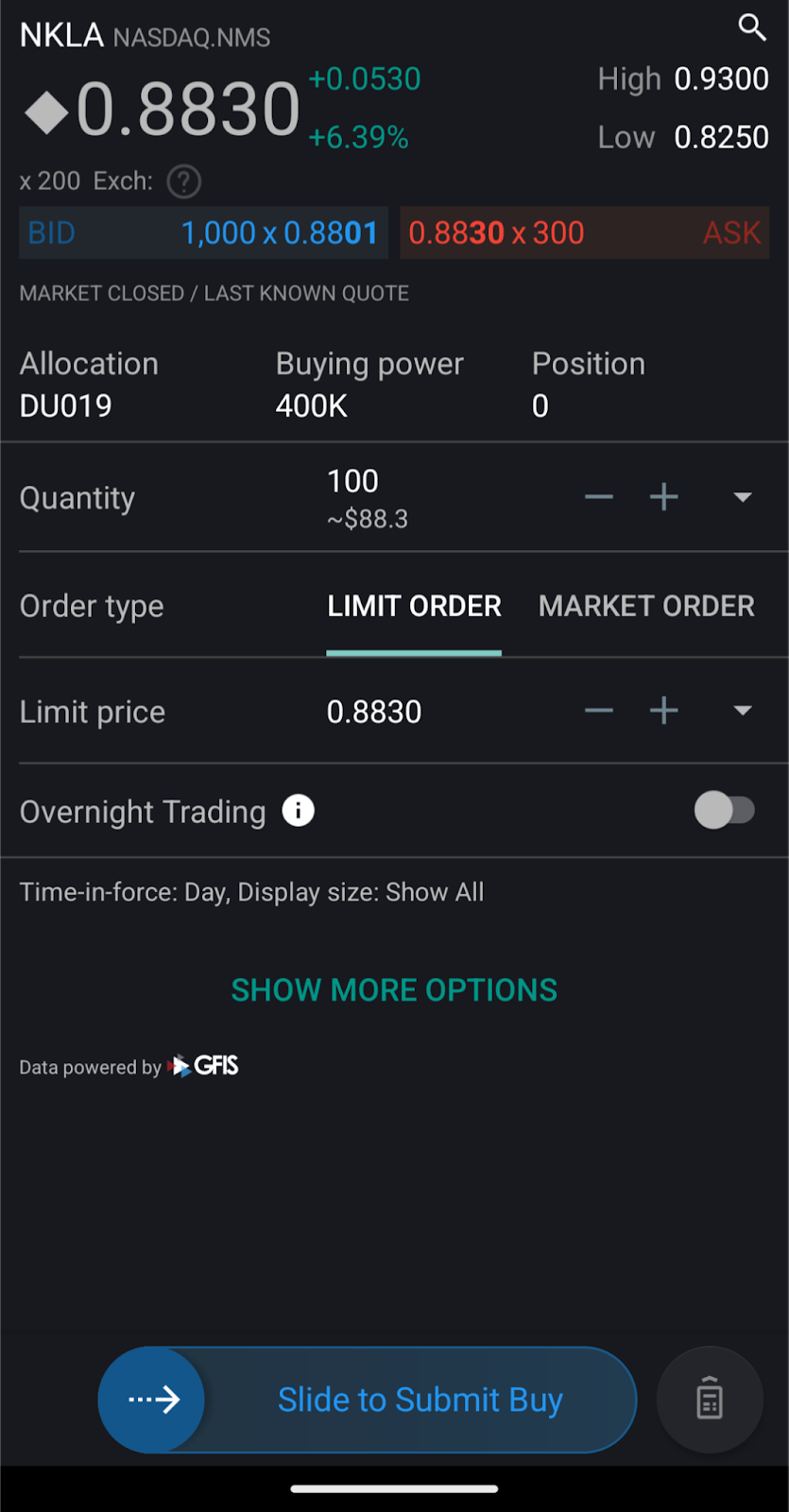Increase the limit price with plus

[664, 711]
